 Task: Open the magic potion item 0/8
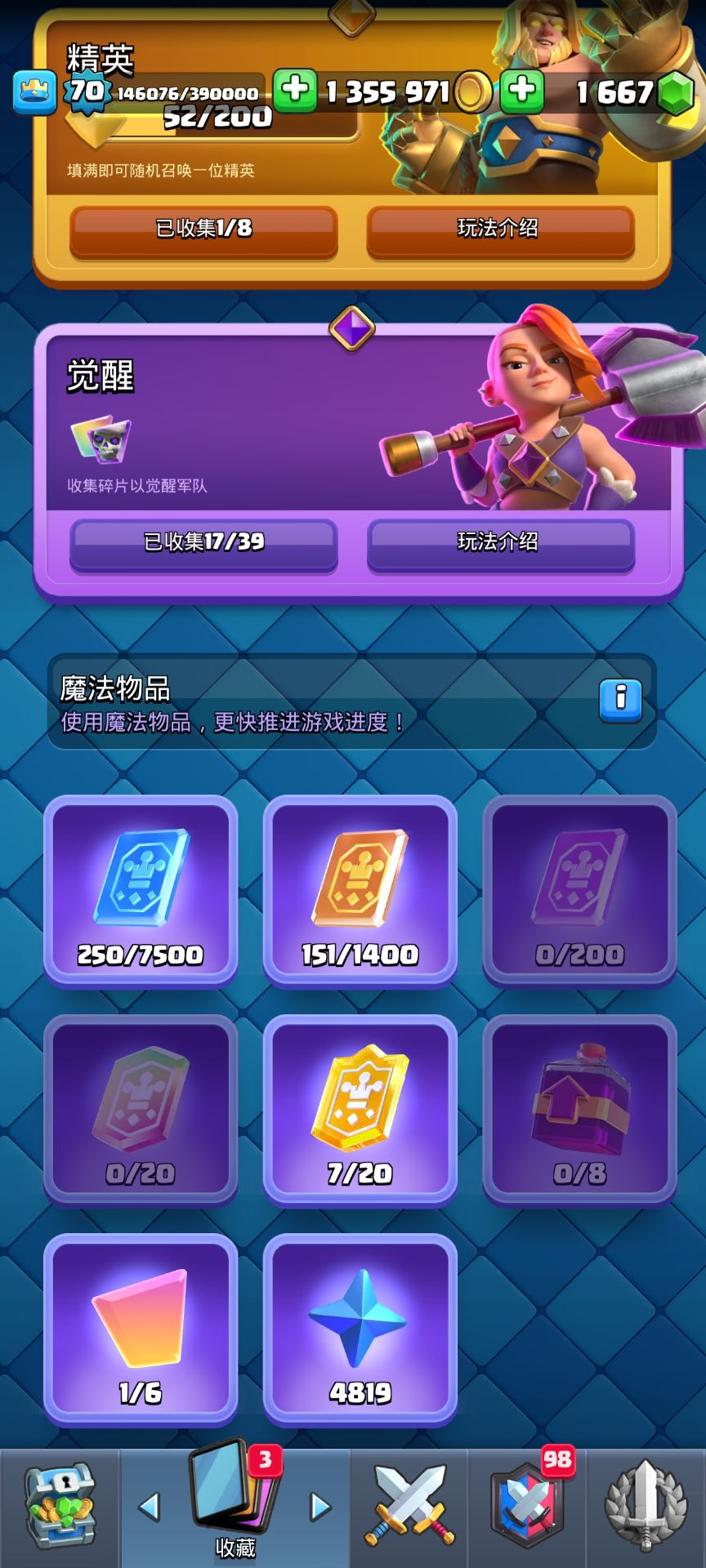click(x=579, y=1109)
